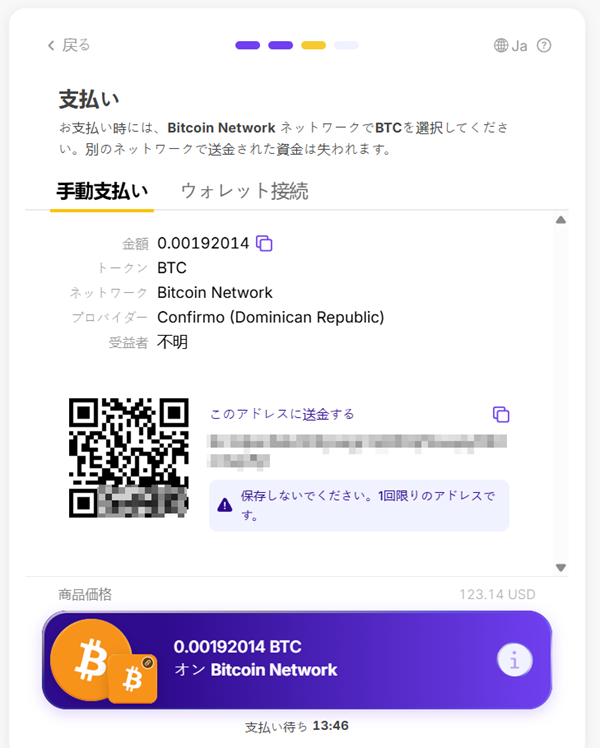Tap the scrollbar up arrow
Image resolution: width=600 pixels, height=748 pixels.
point(561,220)
